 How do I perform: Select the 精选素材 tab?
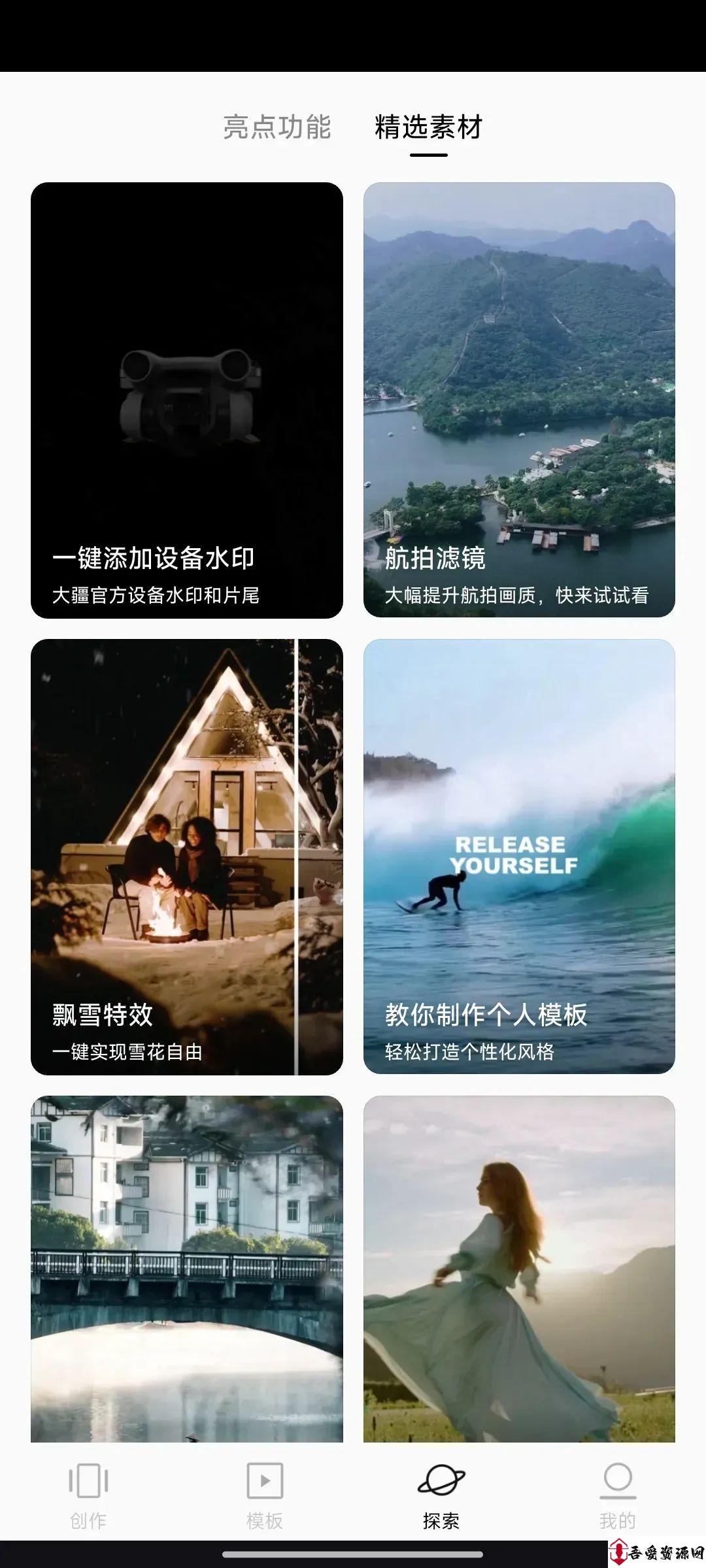pos(428,127)
